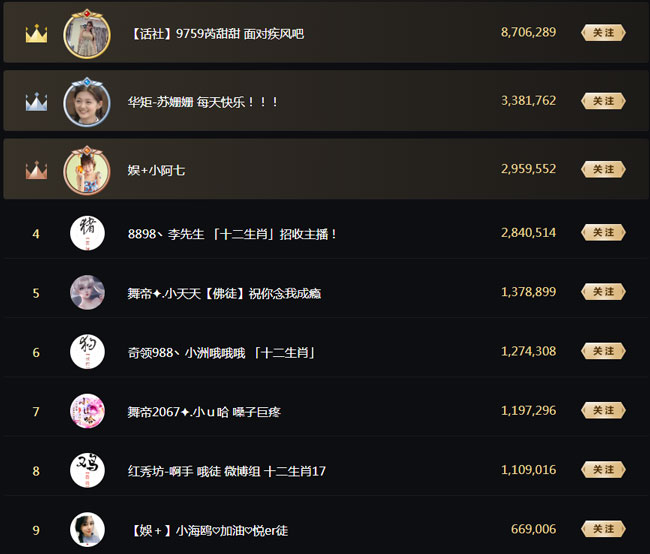This screenshot has height=554, width=650.
Task: Follow 舞帝✦.小天天 via 关注 button
Action: [x=604, y=292]
